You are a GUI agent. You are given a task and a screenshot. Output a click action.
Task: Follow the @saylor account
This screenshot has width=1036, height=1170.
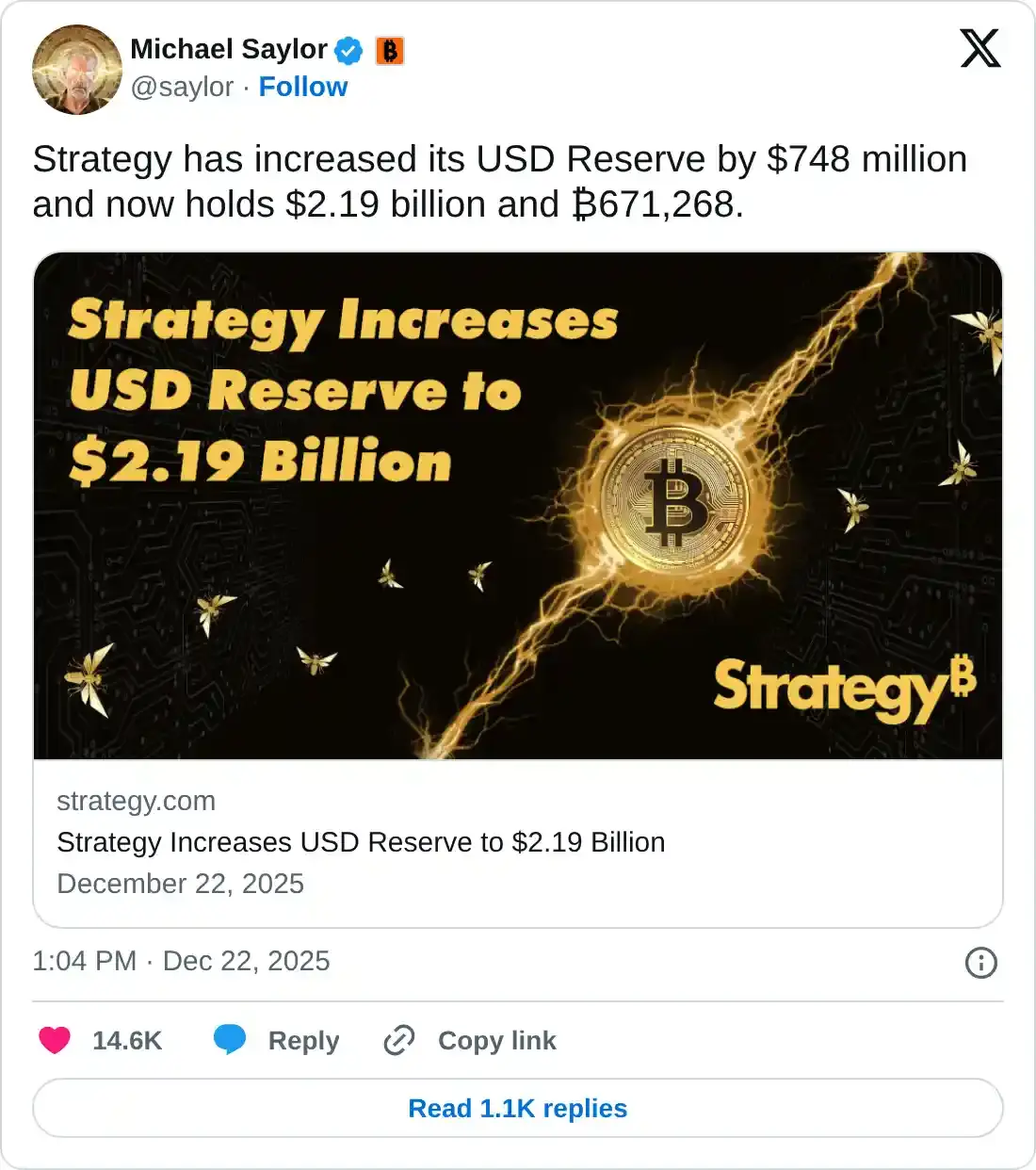302,87
